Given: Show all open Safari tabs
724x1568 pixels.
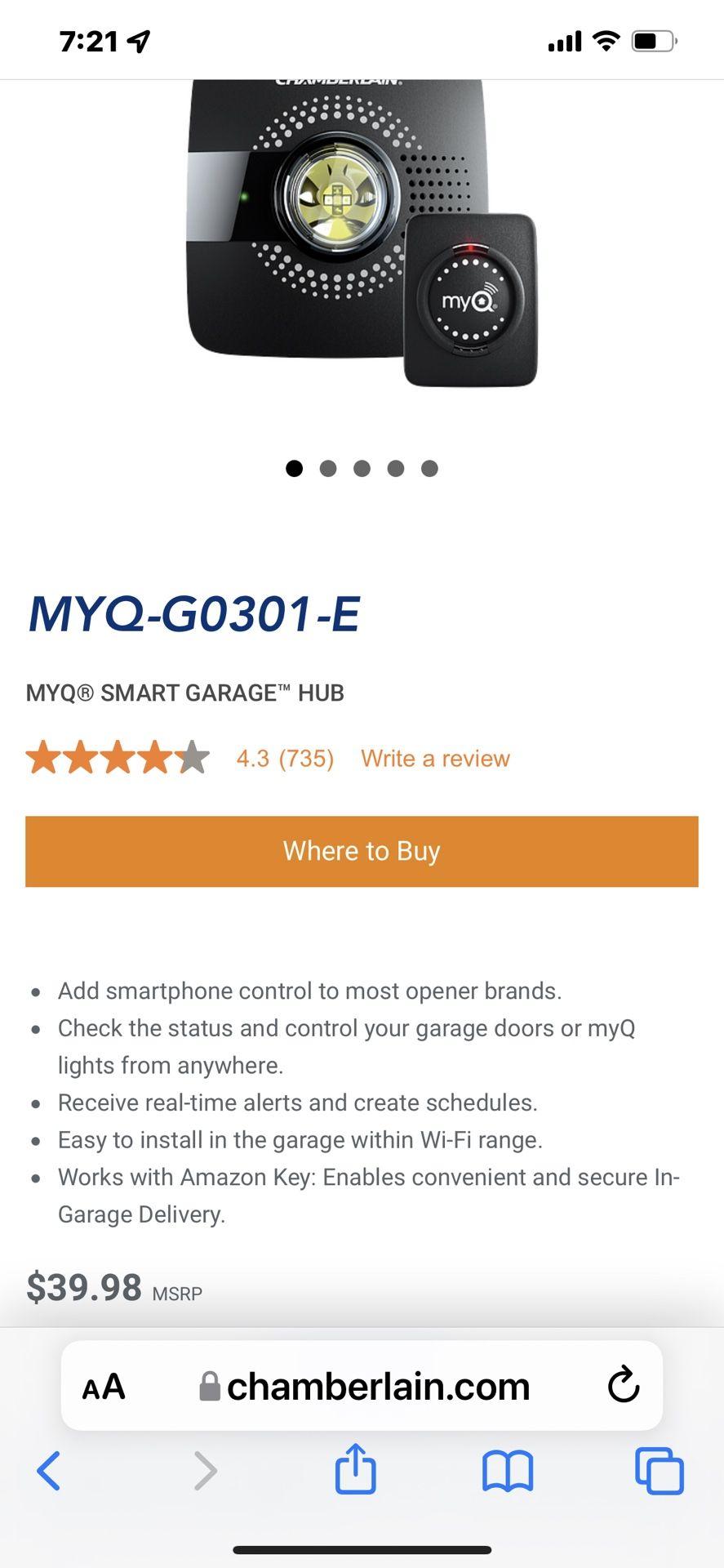Looking at the screenshot, I should pos(660,1471).
